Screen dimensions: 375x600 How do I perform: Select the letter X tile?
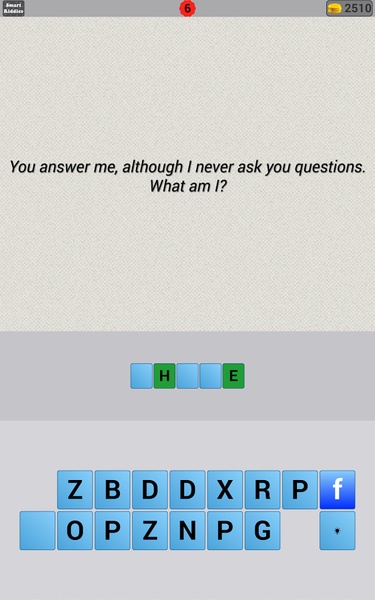tap(225, 490)
